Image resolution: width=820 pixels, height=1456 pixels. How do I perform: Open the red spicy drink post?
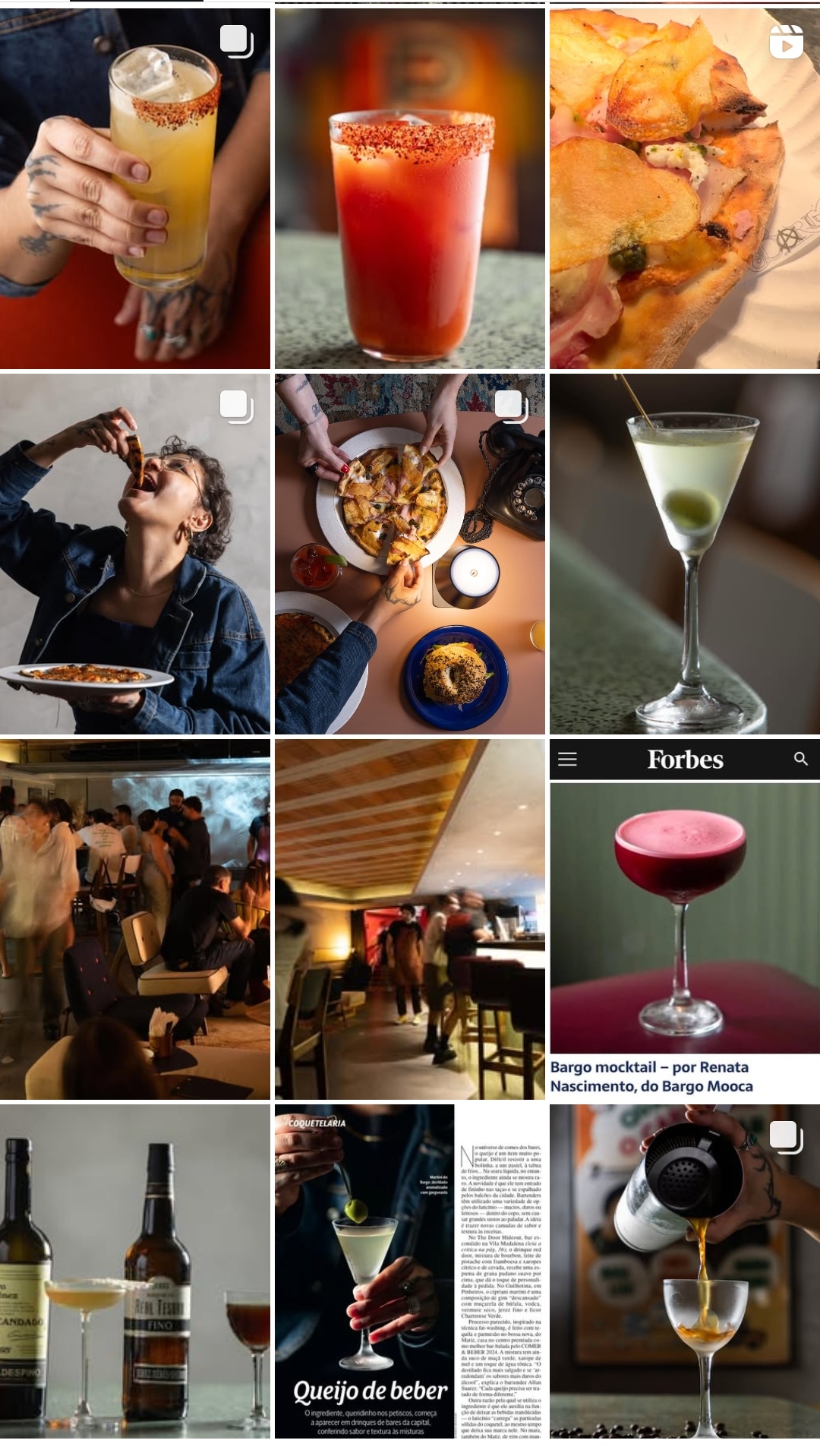click(410, 188)
